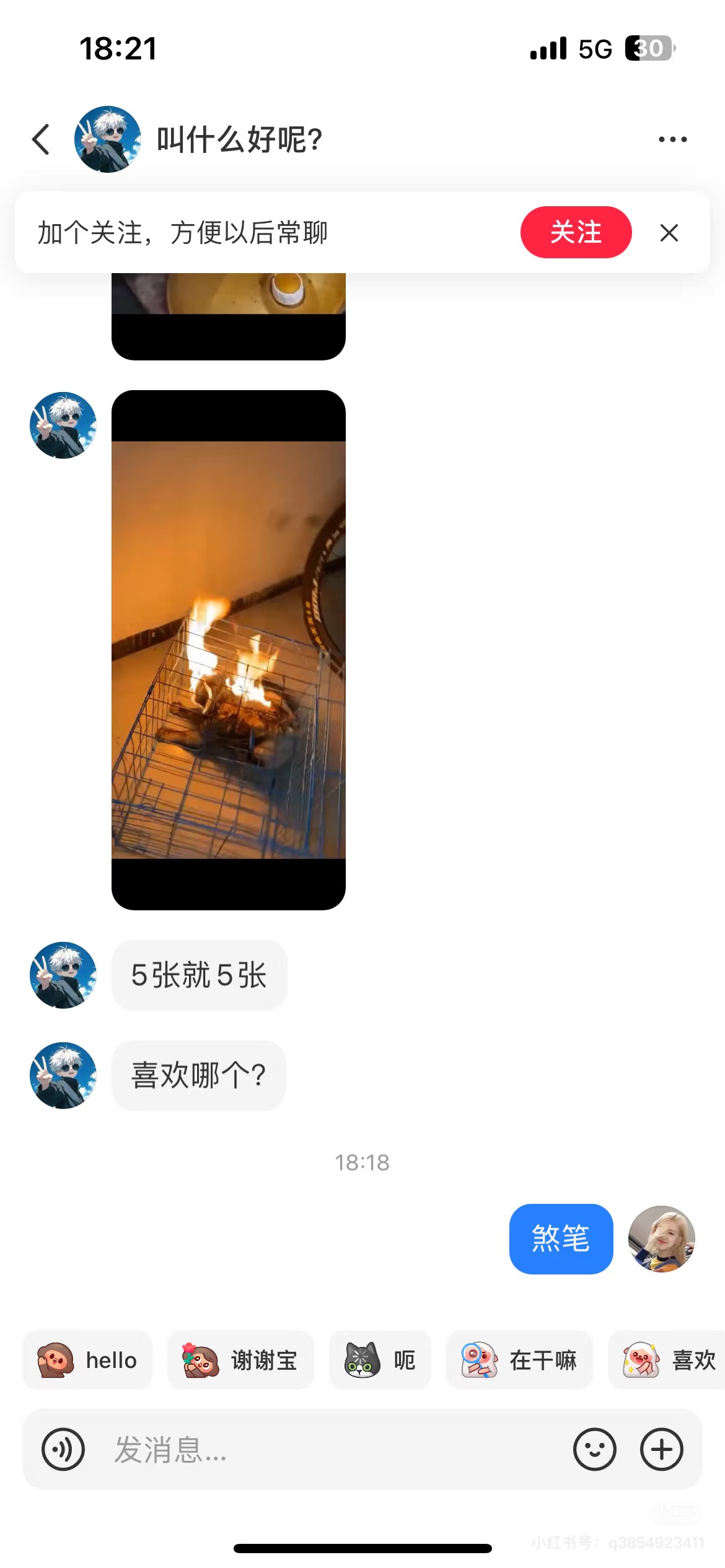Open the three-dot overflow menu
This screenshot has width=725, height=1568.
pyautogui.click(x=672, y=139)
